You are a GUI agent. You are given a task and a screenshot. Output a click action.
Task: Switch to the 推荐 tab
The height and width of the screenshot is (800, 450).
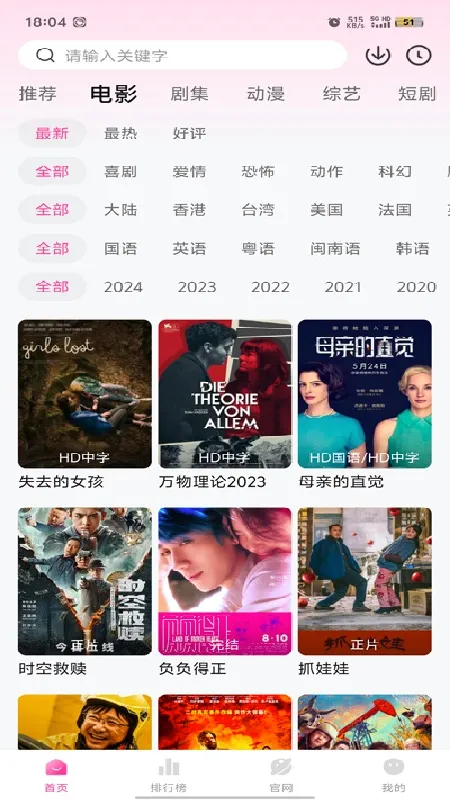tap(38, 94)
